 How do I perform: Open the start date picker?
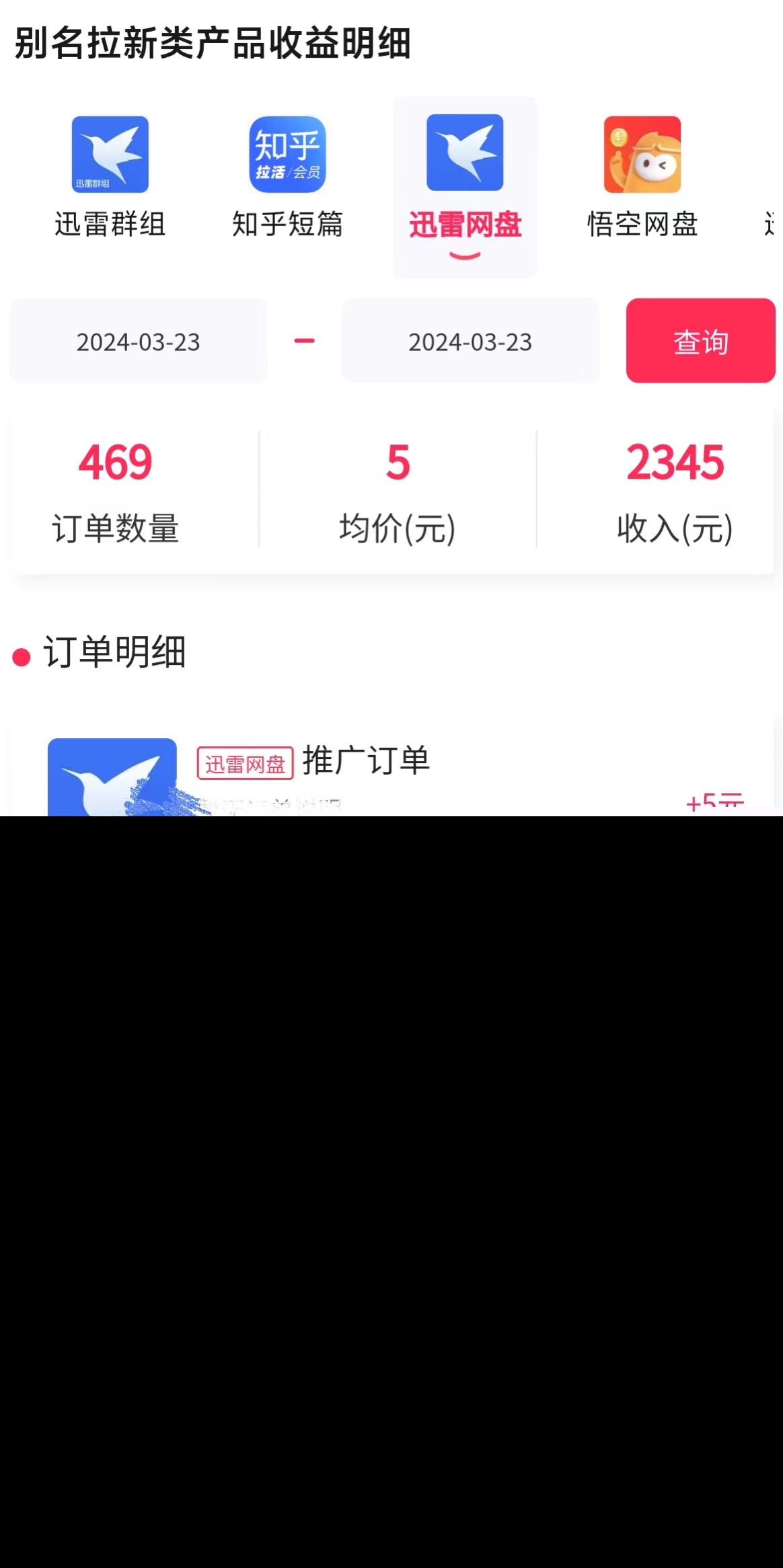coord(138,342)
